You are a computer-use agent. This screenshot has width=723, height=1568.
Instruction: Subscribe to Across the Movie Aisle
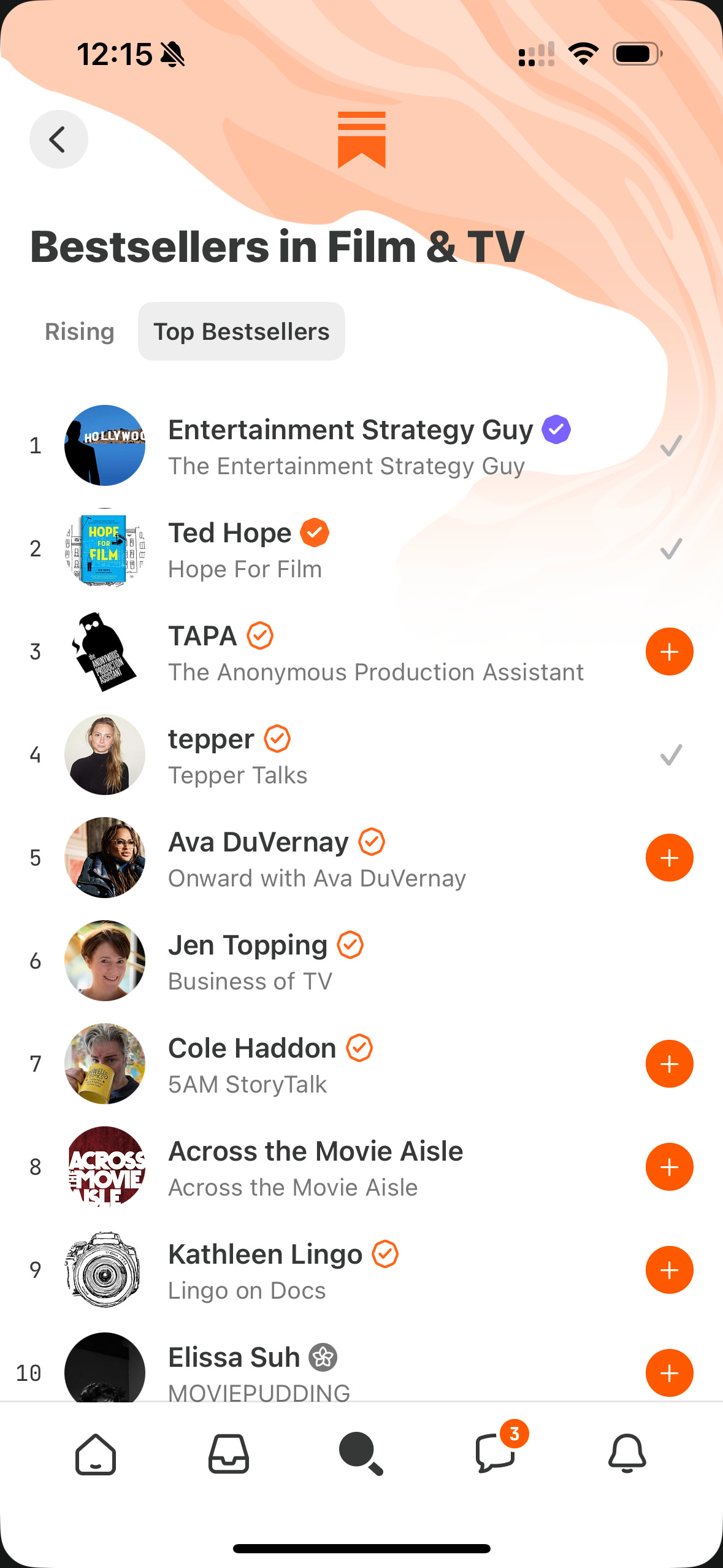pyautogui.click(x=669, y=1167)
